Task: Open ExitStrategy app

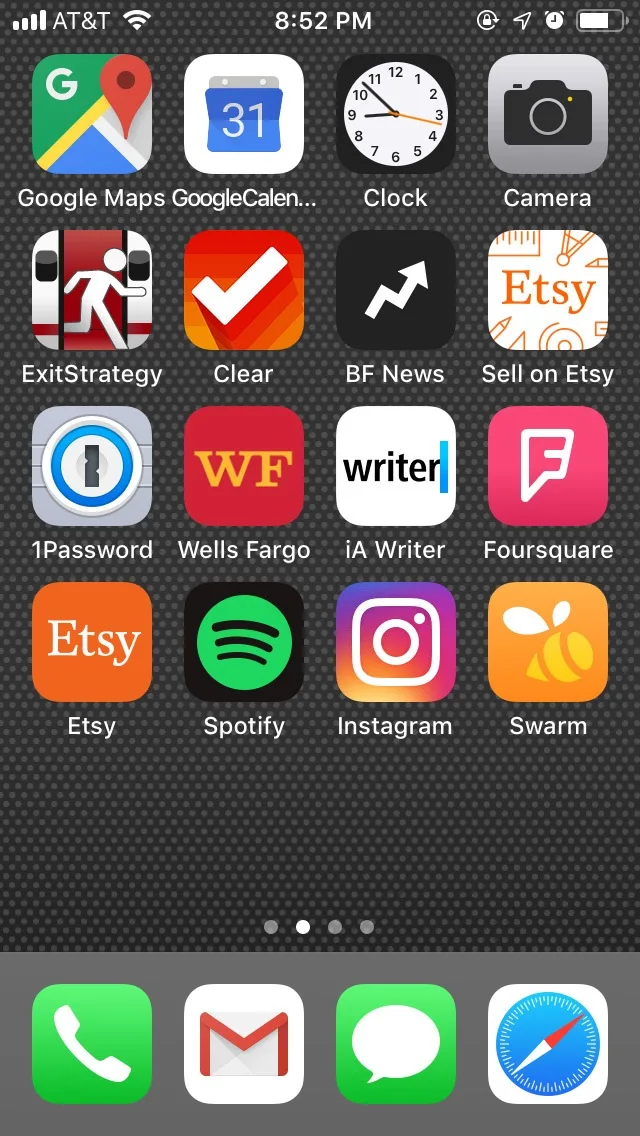Action: 92,291
